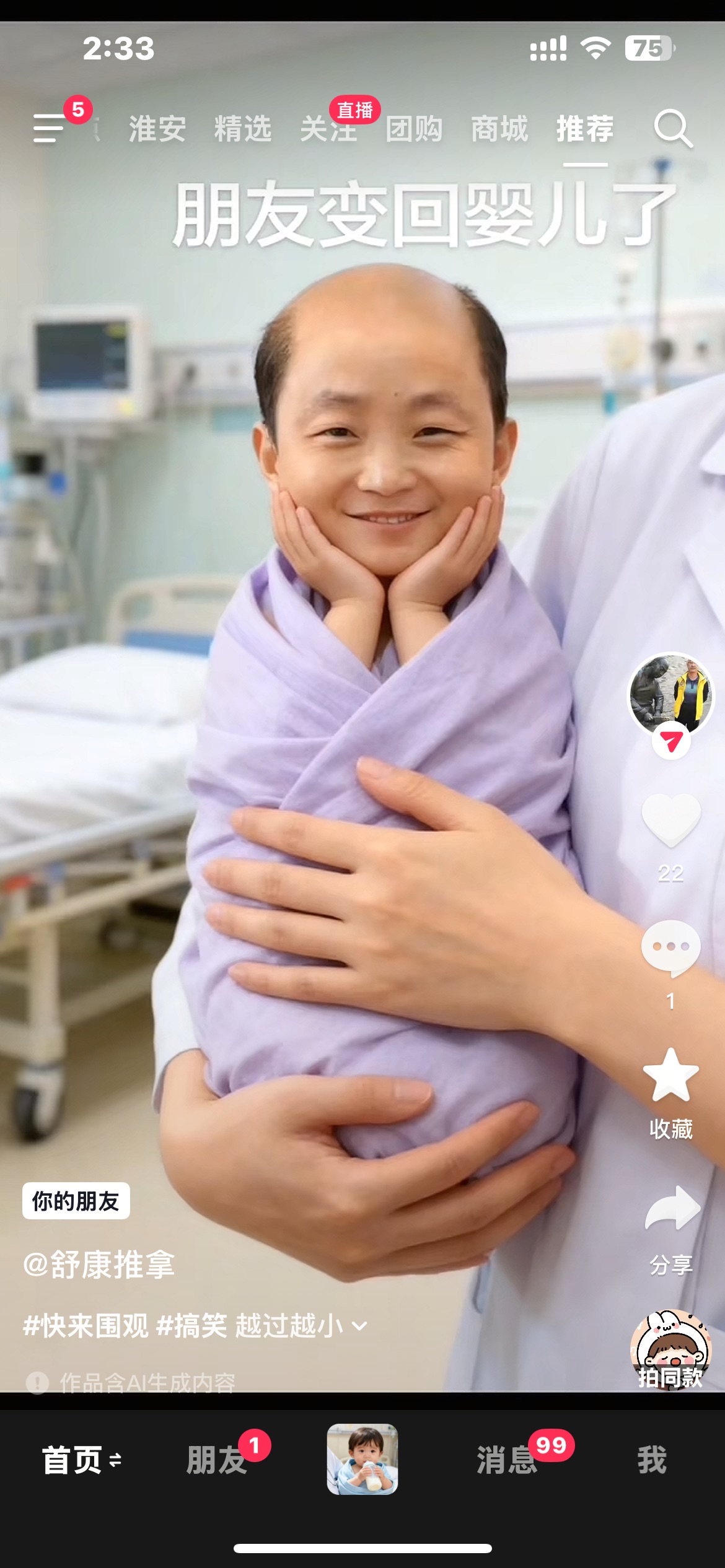Open the 关注 tab with 直播 badge
The height and width of the screenshot is (1568, 725).
click(x=328, y=129)
